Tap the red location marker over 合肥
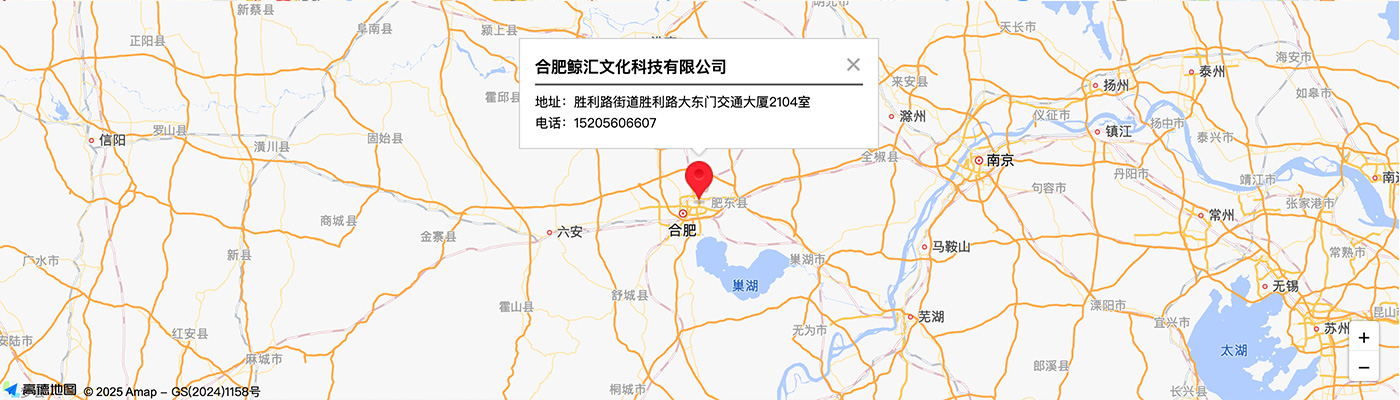Viewport: 1400px width, 400px height. click(x=698, y=178)
